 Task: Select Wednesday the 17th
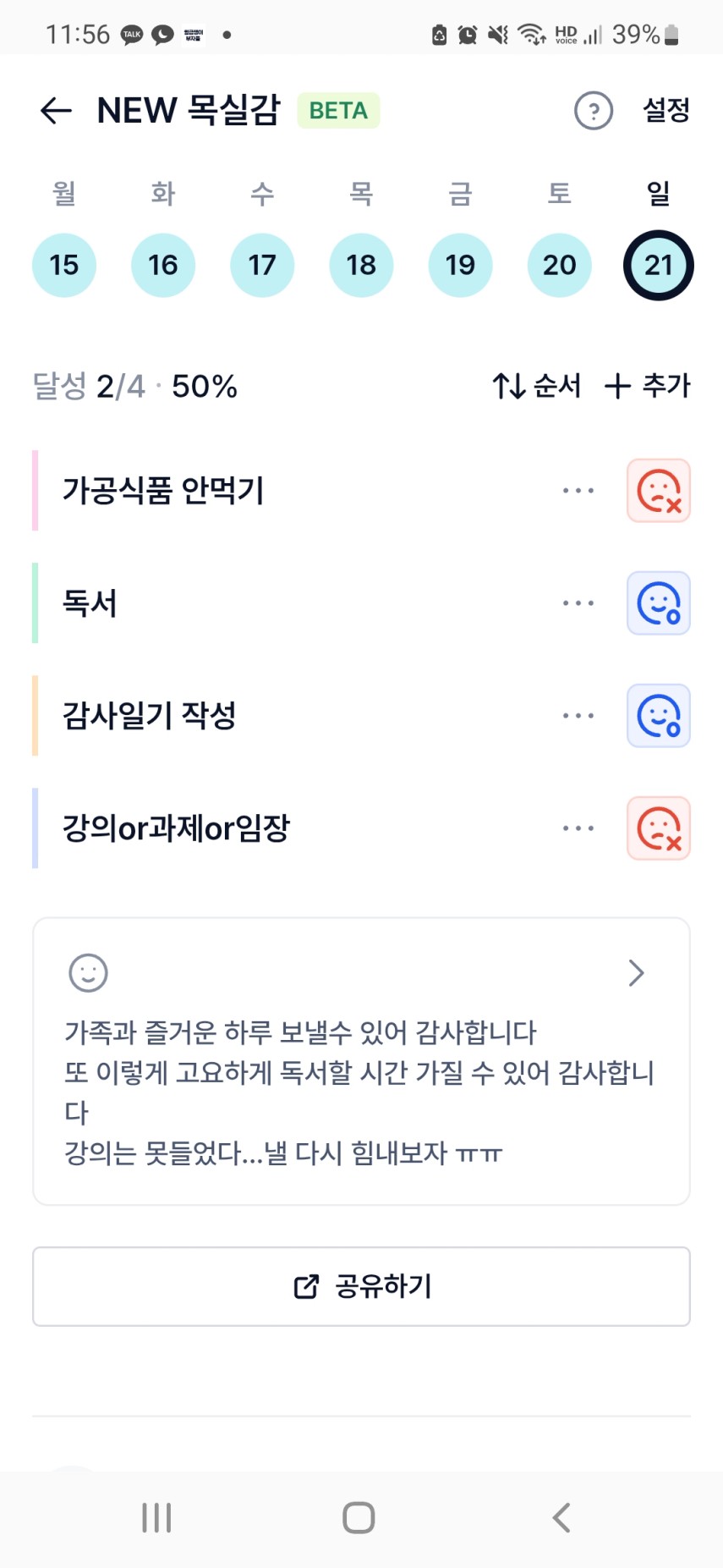[262, 265]
